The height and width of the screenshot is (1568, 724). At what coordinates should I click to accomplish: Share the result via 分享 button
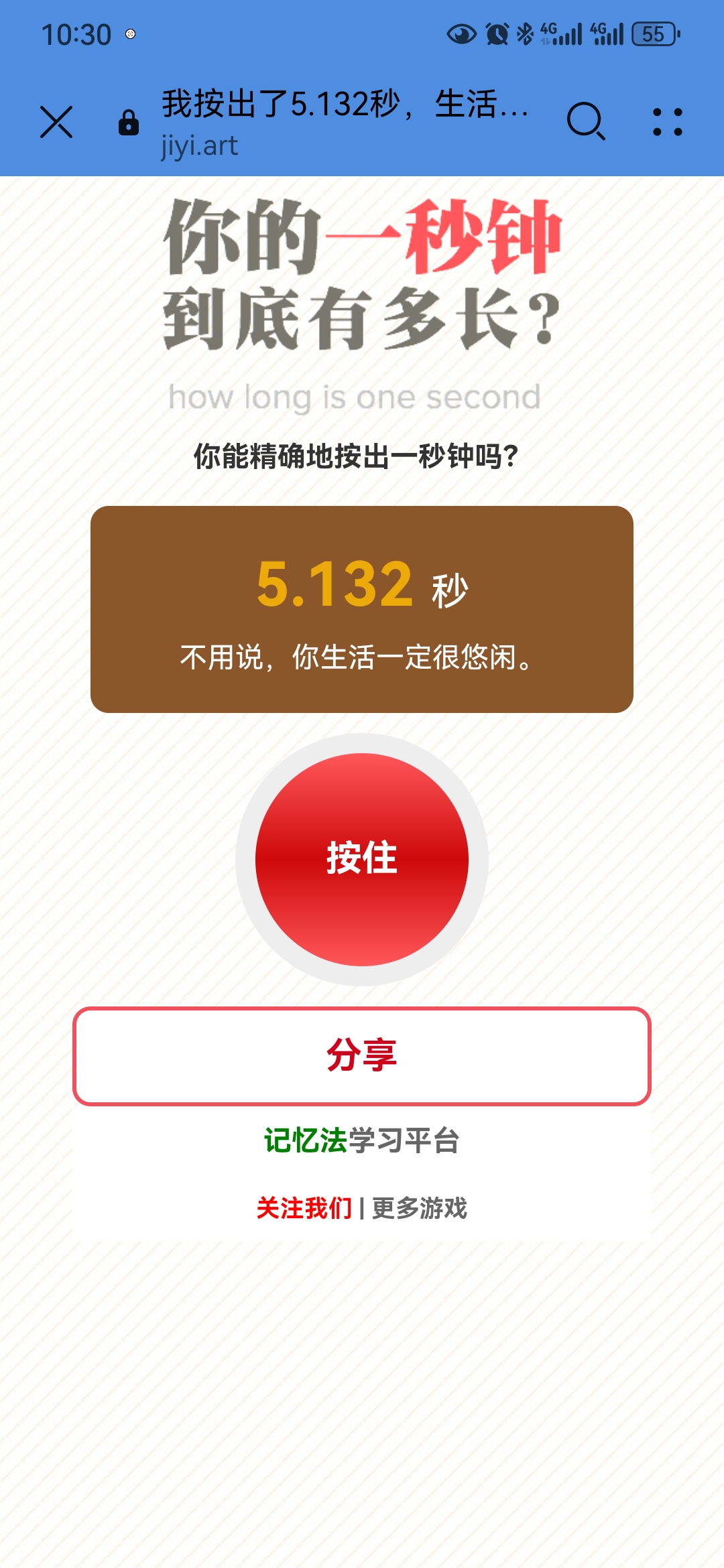(x=362, y=1056)
